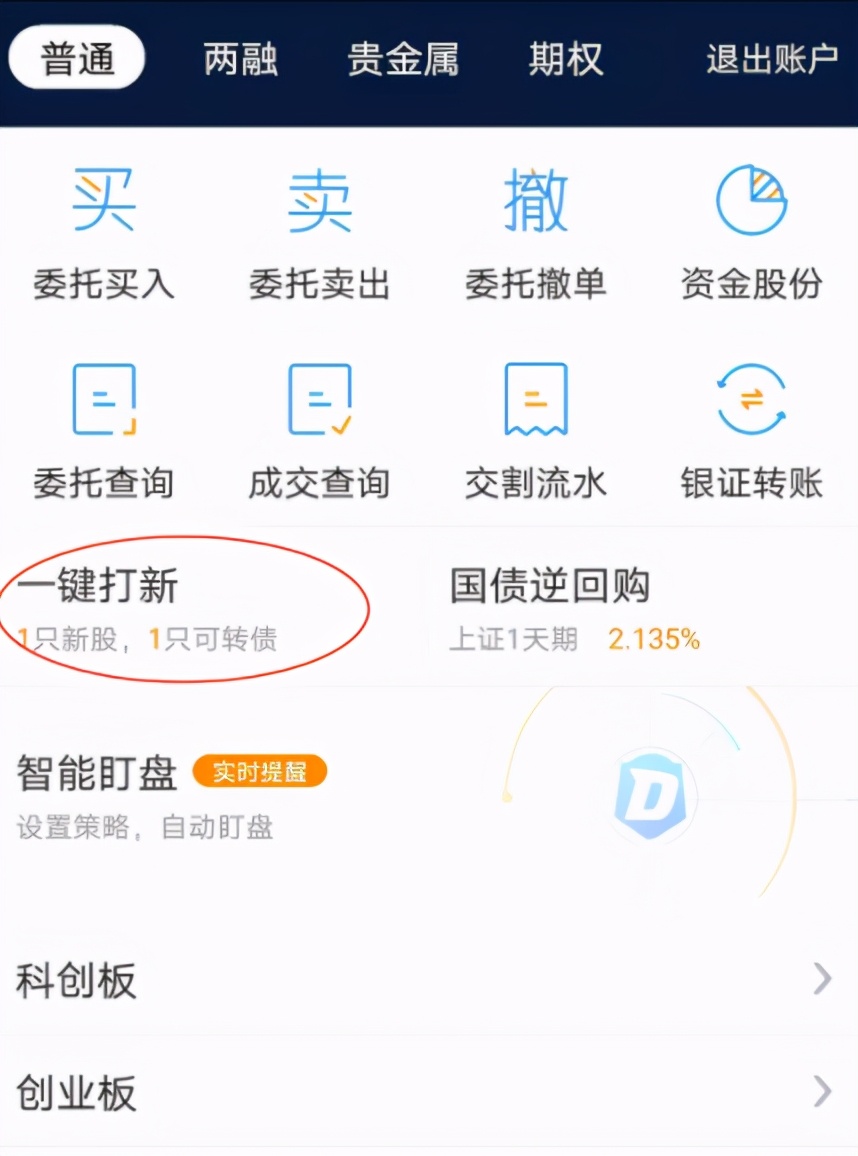Switch to the 贵金属 tab
858x1156 pixels.
(402, 58)
